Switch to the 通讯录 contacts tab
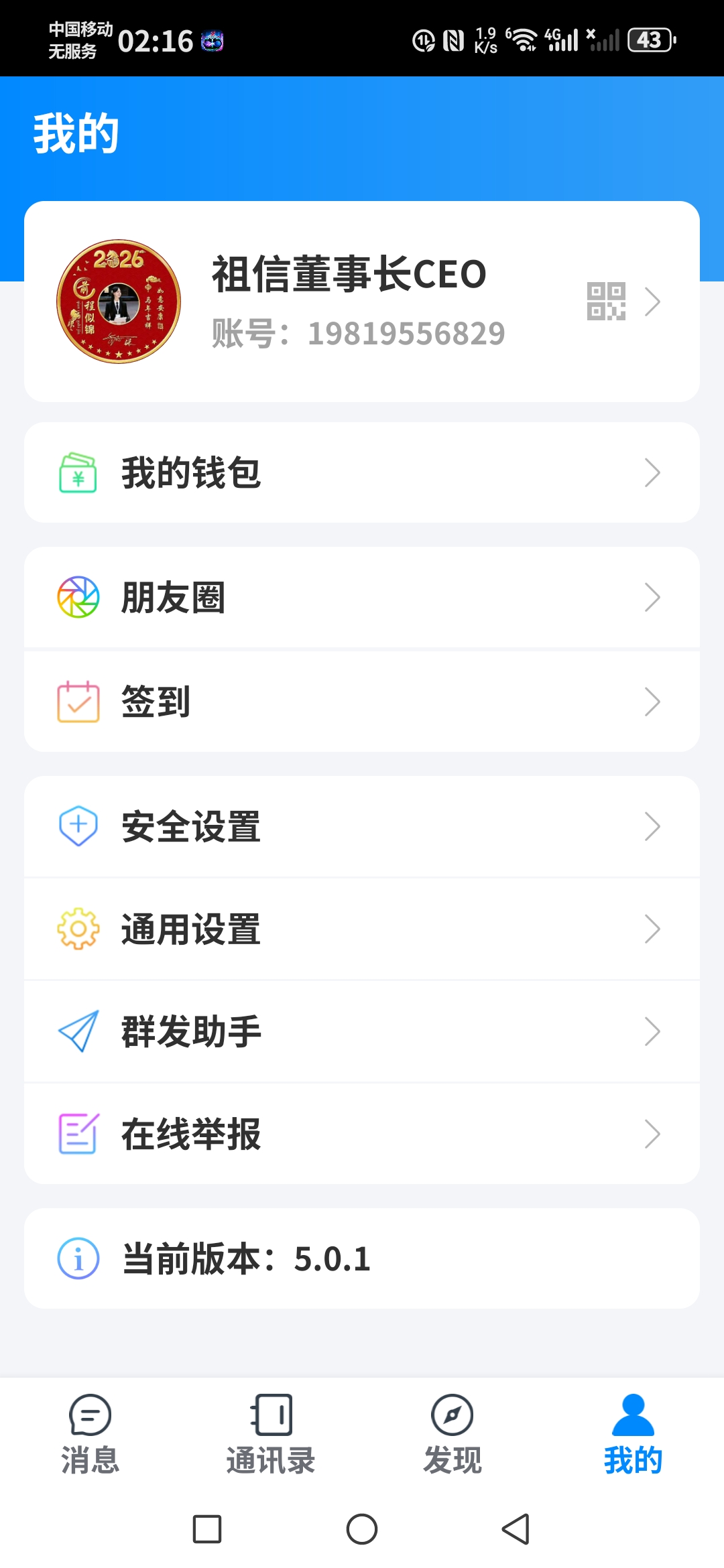This screenshot has height=1568, width=724. [x=271, y=1434]
